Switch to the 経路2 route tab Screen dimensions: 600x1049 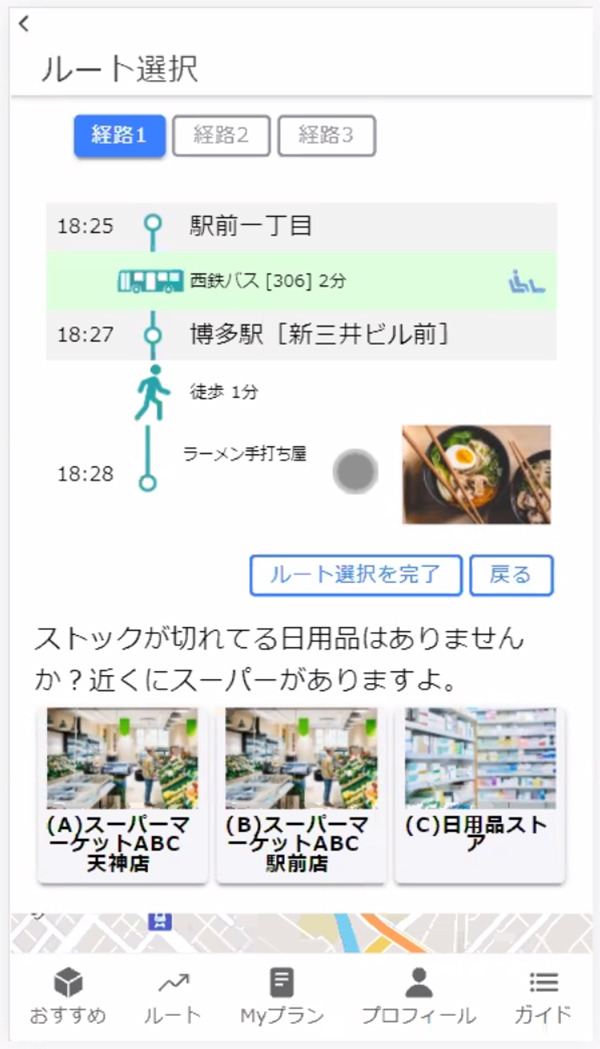tap(221, 136)
